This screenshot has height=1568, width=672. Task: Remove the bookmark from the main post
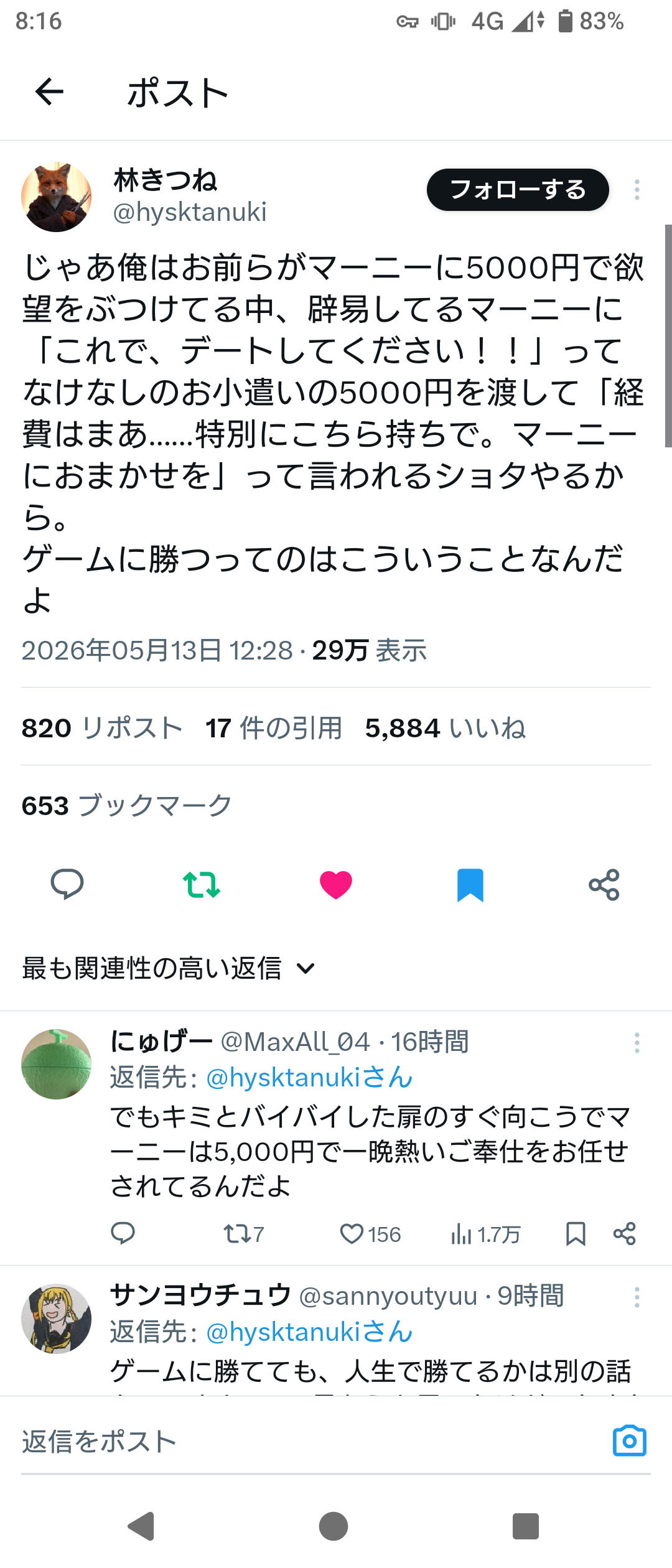click(470, 884)
